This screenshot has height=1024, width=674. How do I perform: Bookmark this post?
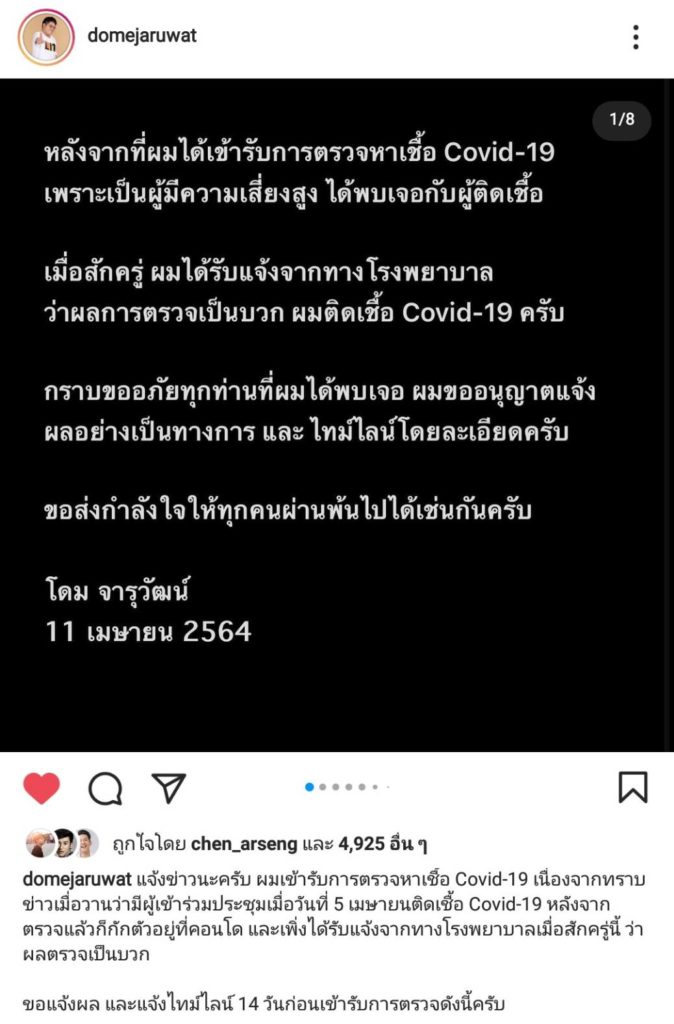[633, 788]
